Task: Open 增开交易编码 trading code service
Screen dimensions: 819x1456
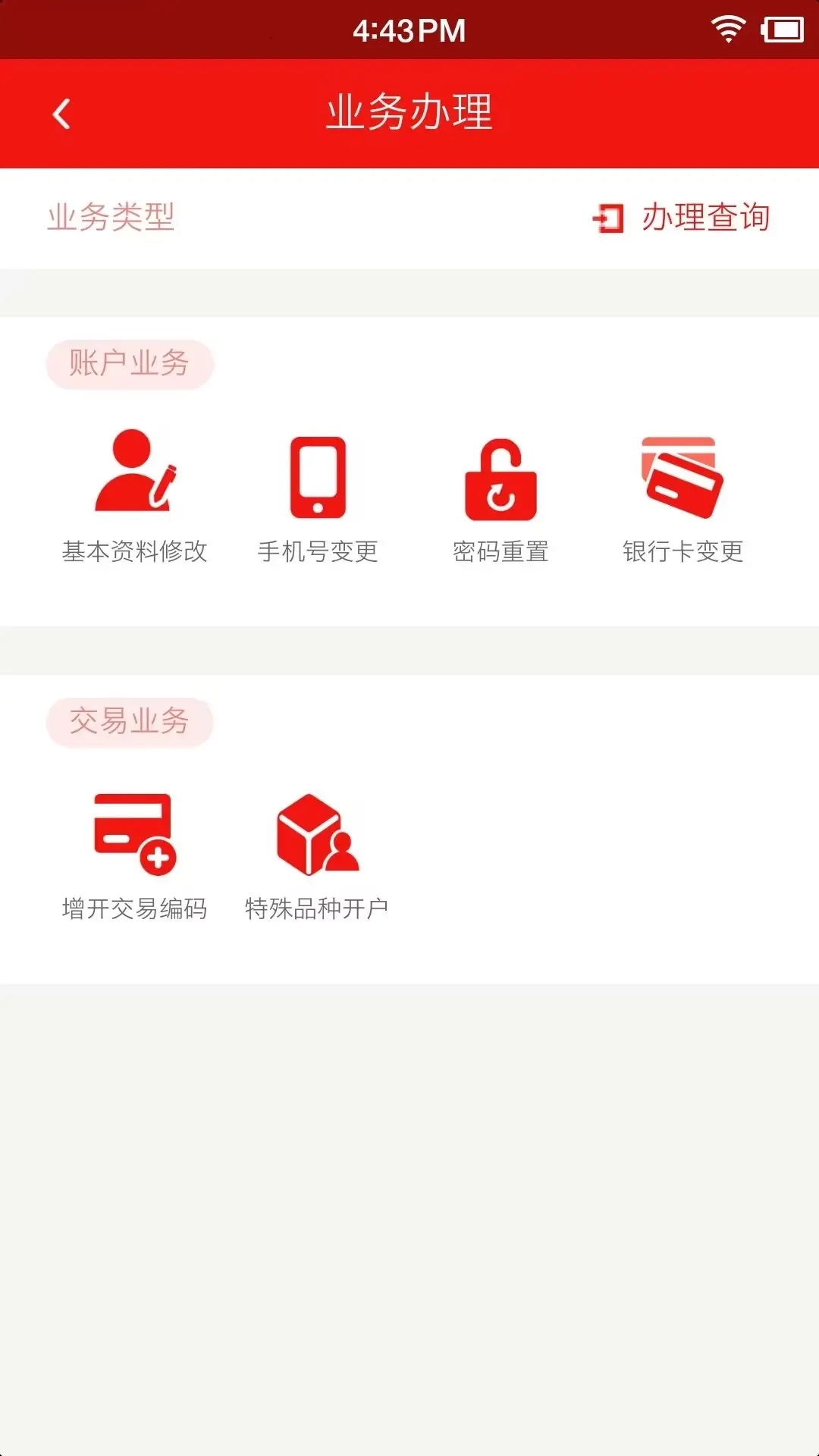Action: click(x=133, y=834)
